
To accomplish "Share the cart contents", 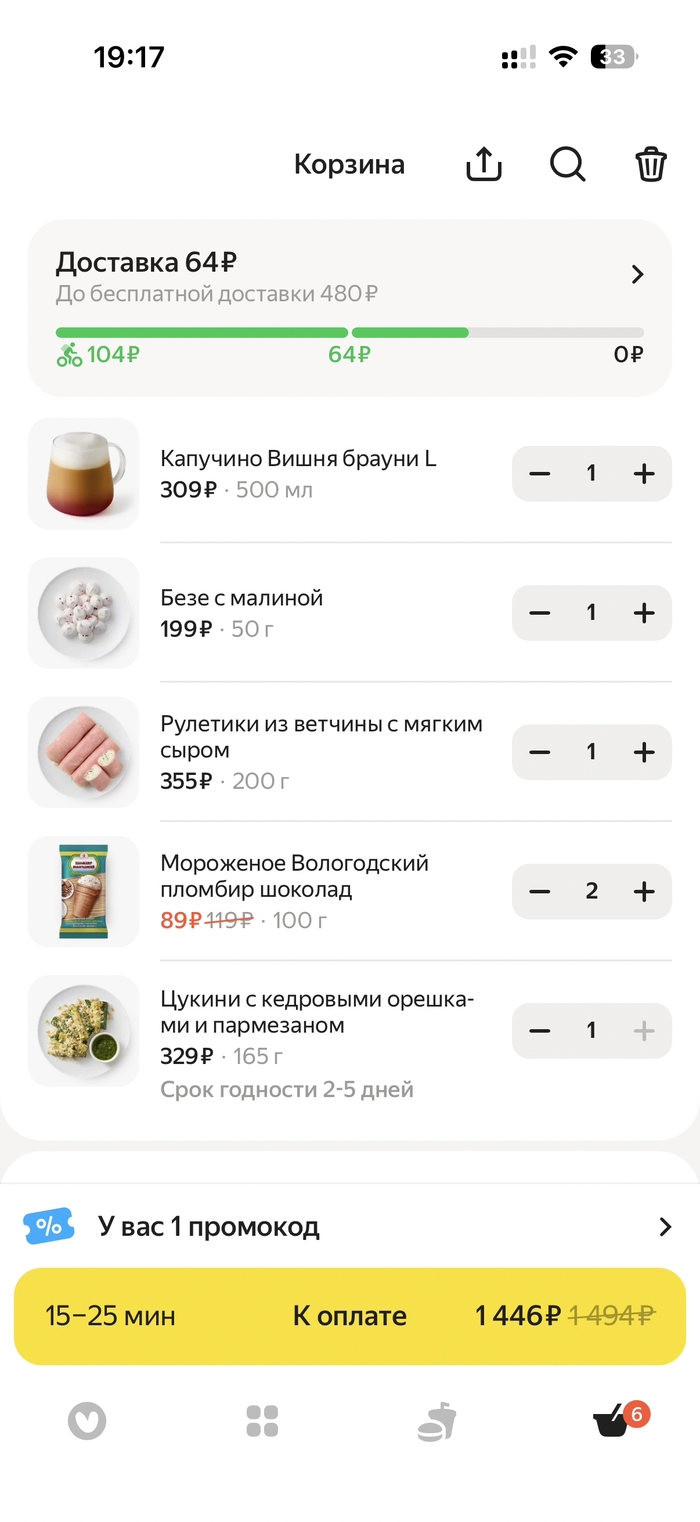I will [x=484, y=165].
